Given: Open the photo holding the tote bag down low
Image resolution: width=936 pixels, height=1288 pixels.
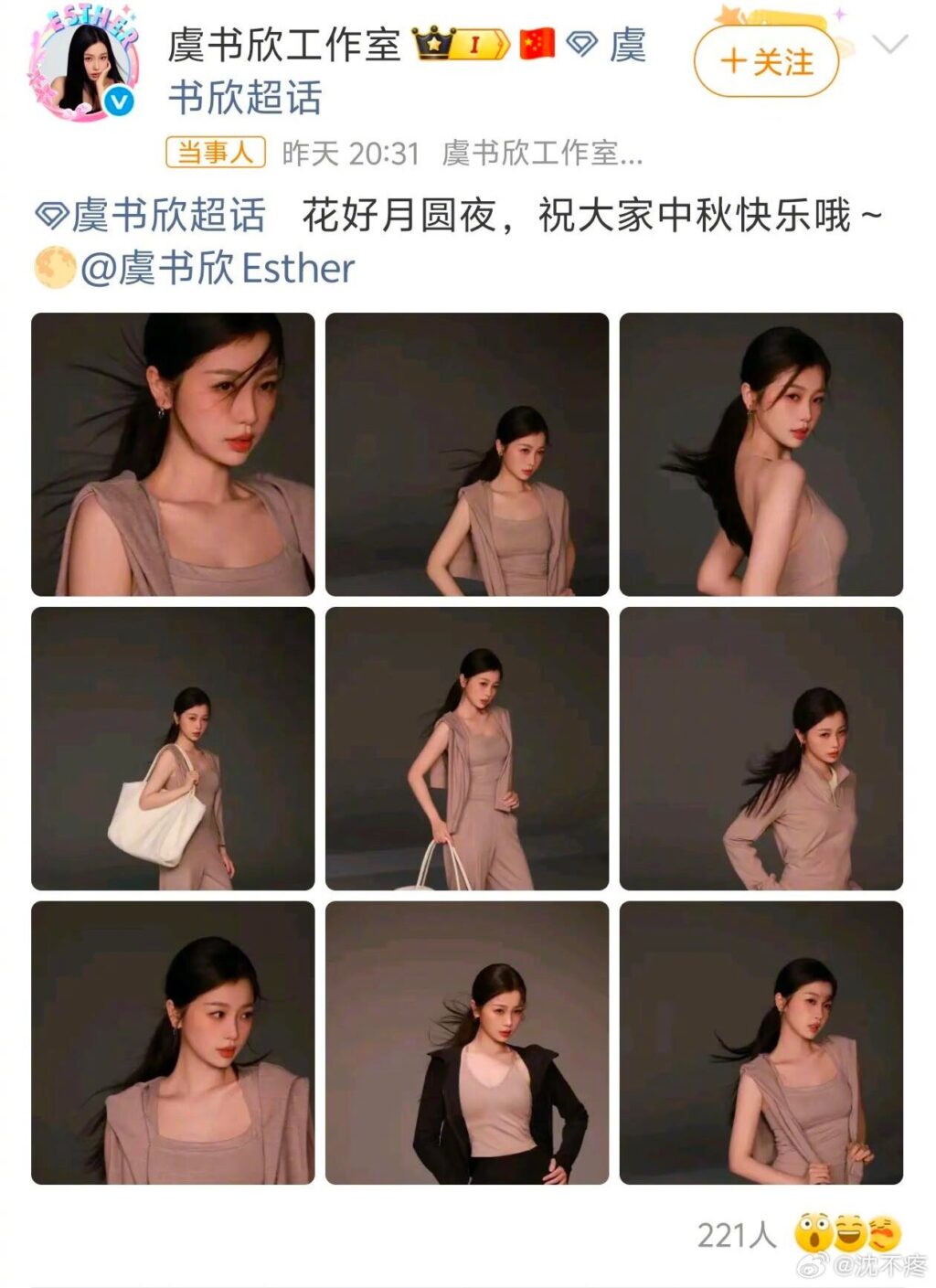Looking at the screenshot, I should (x=466, y=749).
